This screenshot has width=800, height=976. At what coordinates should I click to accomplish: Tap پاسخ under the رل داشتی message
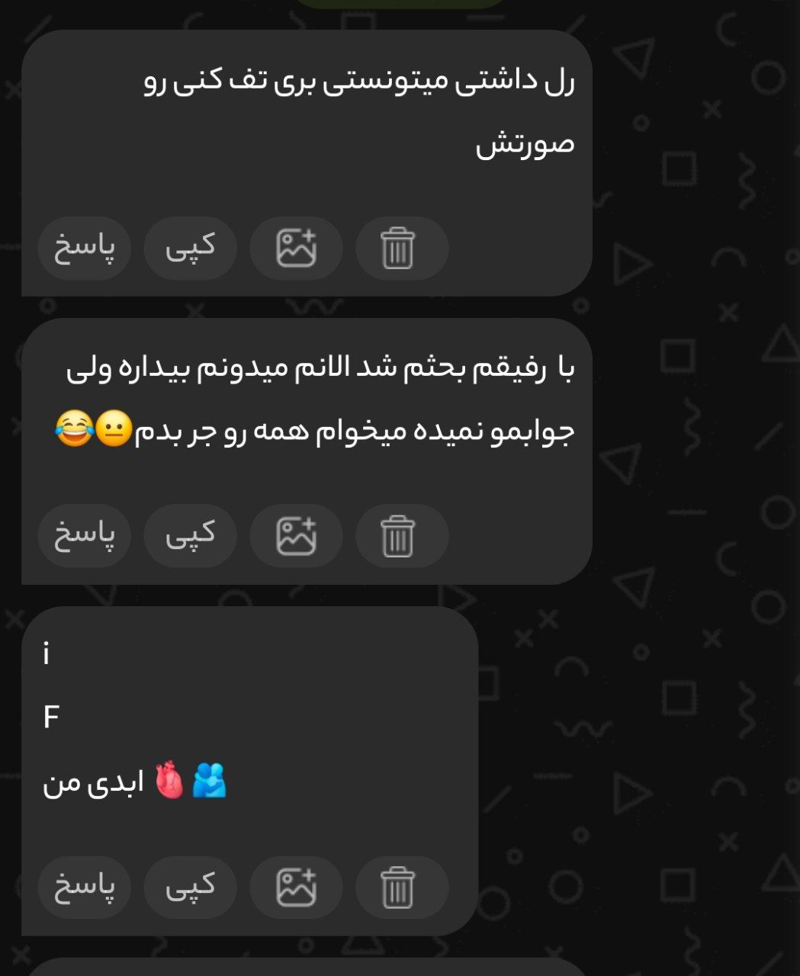tap(85, 248)
